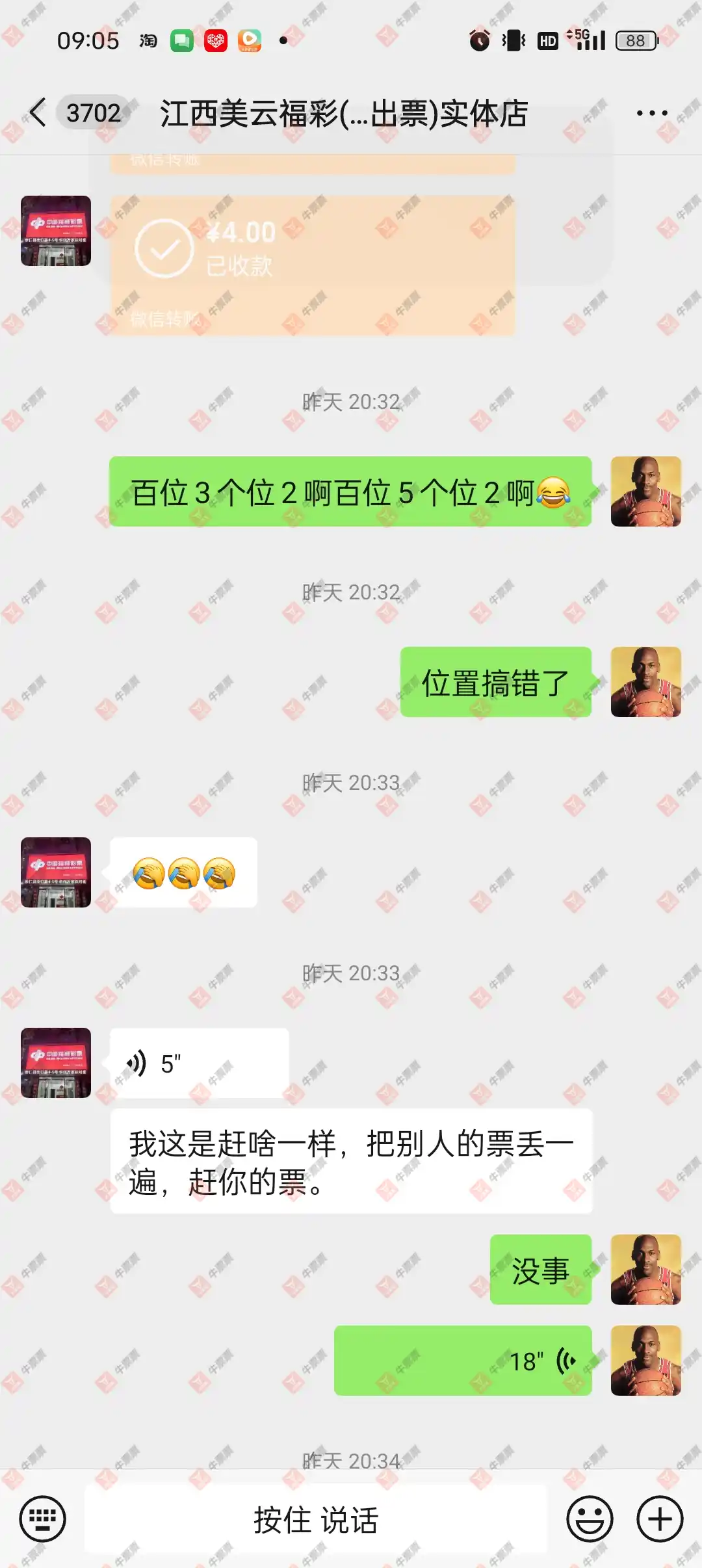The height and width of the screenshot is (1568, 702).
Task: Open the emoji sticker panel
Action: click(x=590, y=1519)
